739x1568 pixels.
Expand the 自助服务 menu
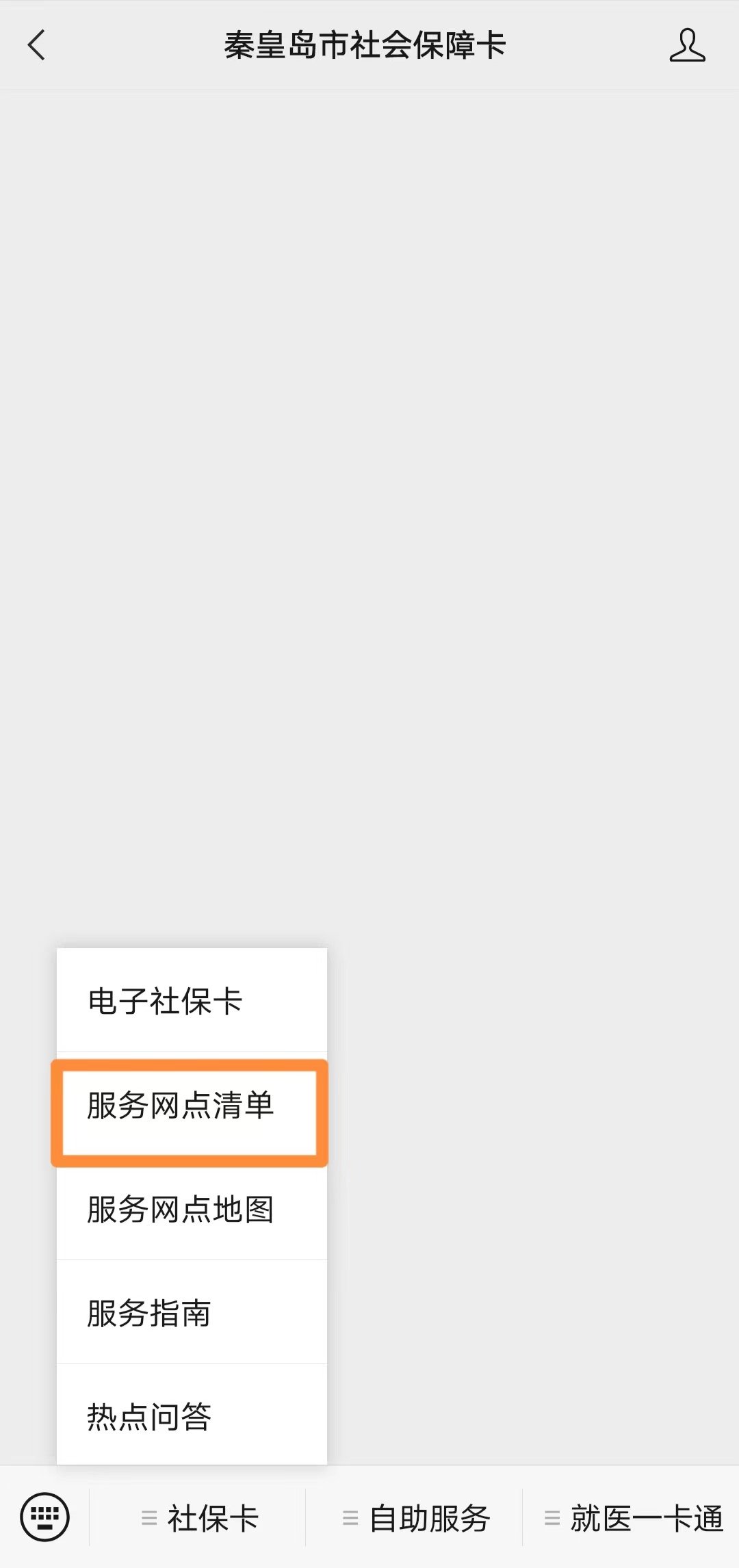[415, 1519]
